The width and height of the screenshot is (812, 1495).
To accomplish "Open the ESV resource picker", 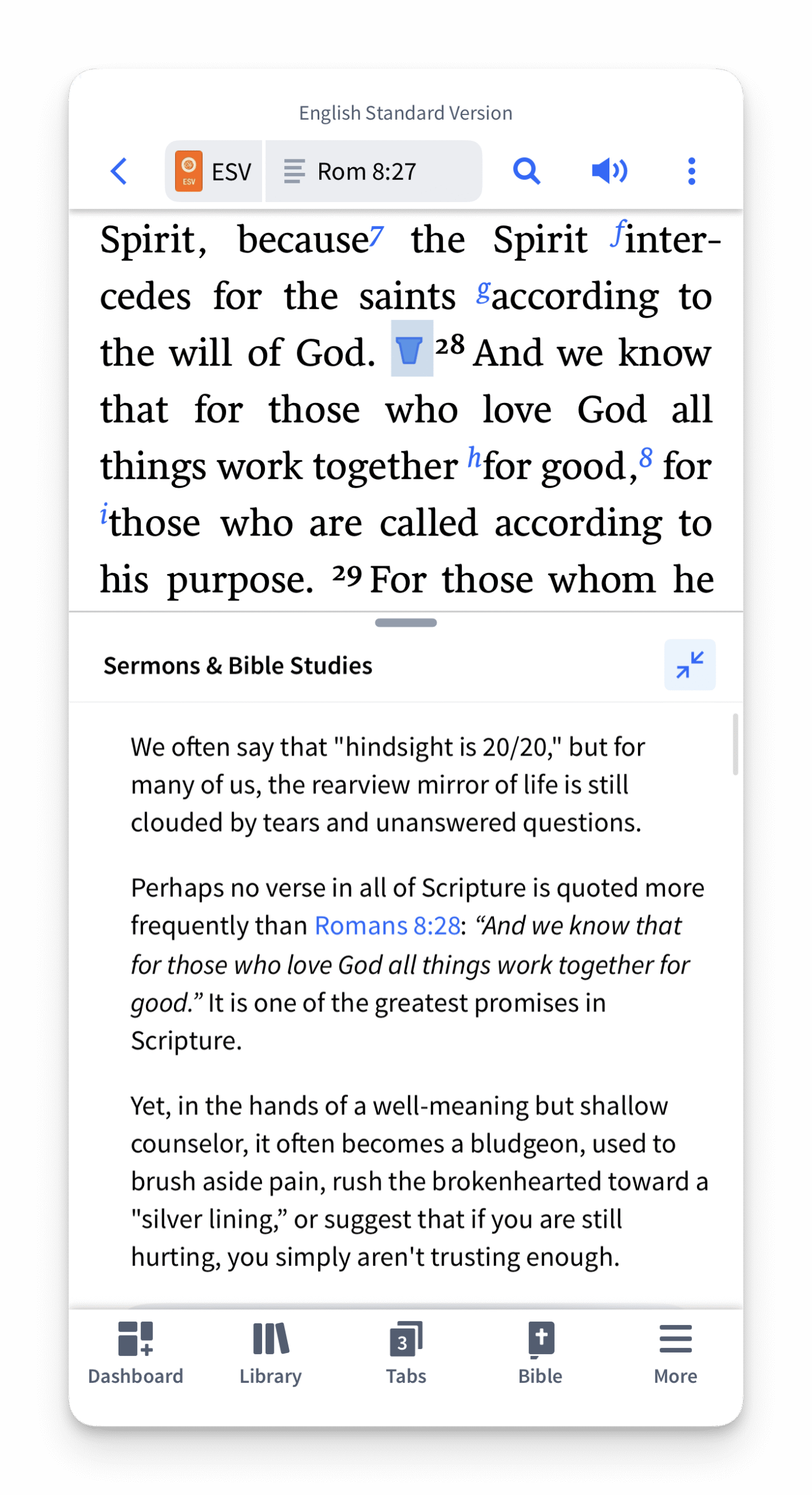I will click(214, 171).
